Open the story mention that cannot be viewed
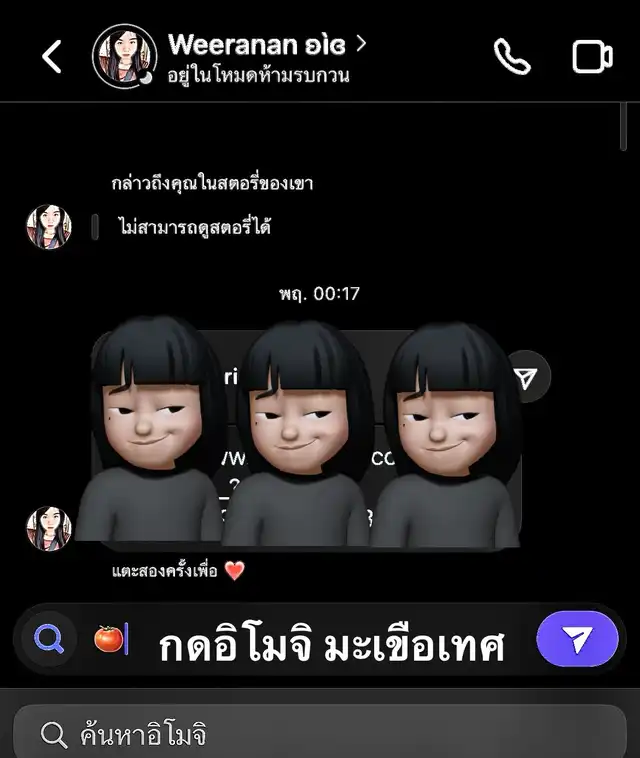Image resolution: width=640 pixels, height=758 pixels. coord(190,227)
